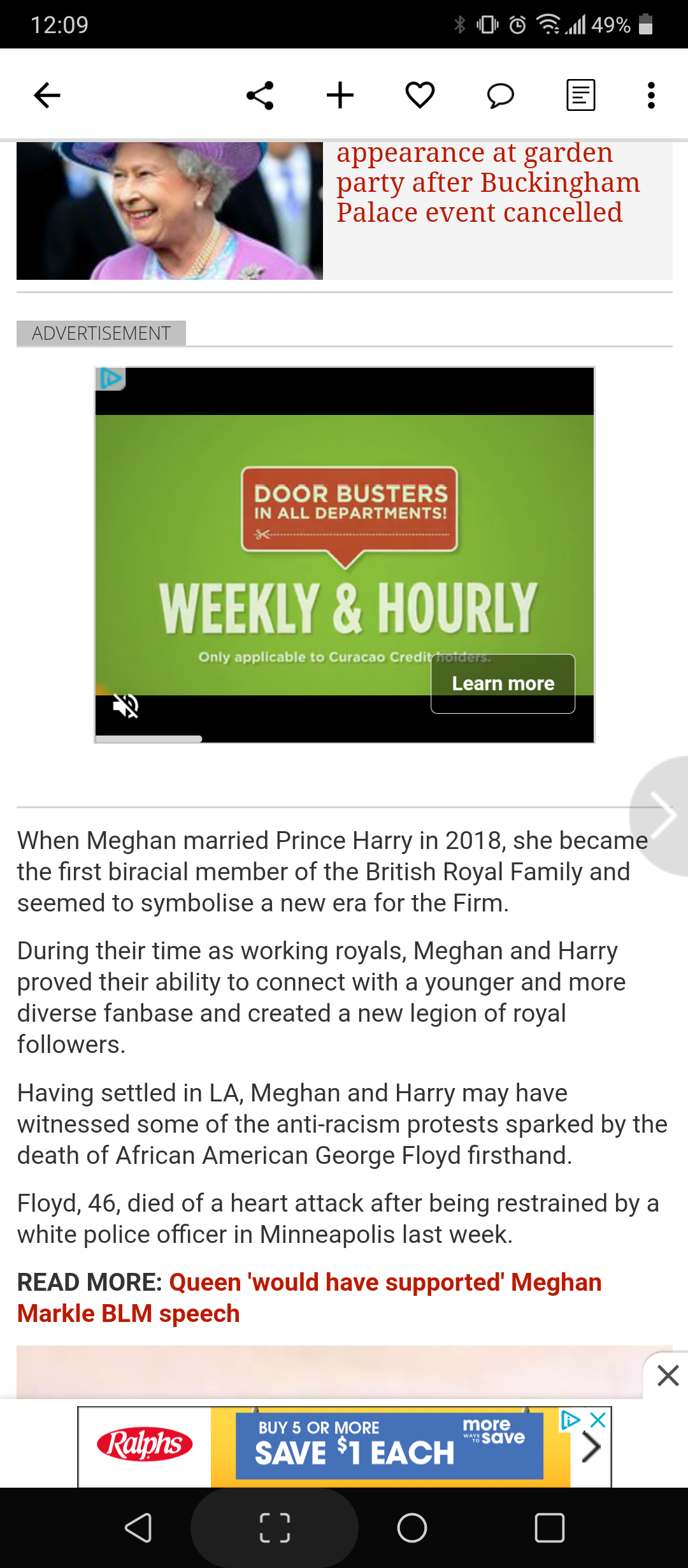Image resolution: width=688 pixels, height=1568 pixels.
Task: Tap the system home button
Action: [x=412, y=1528]
